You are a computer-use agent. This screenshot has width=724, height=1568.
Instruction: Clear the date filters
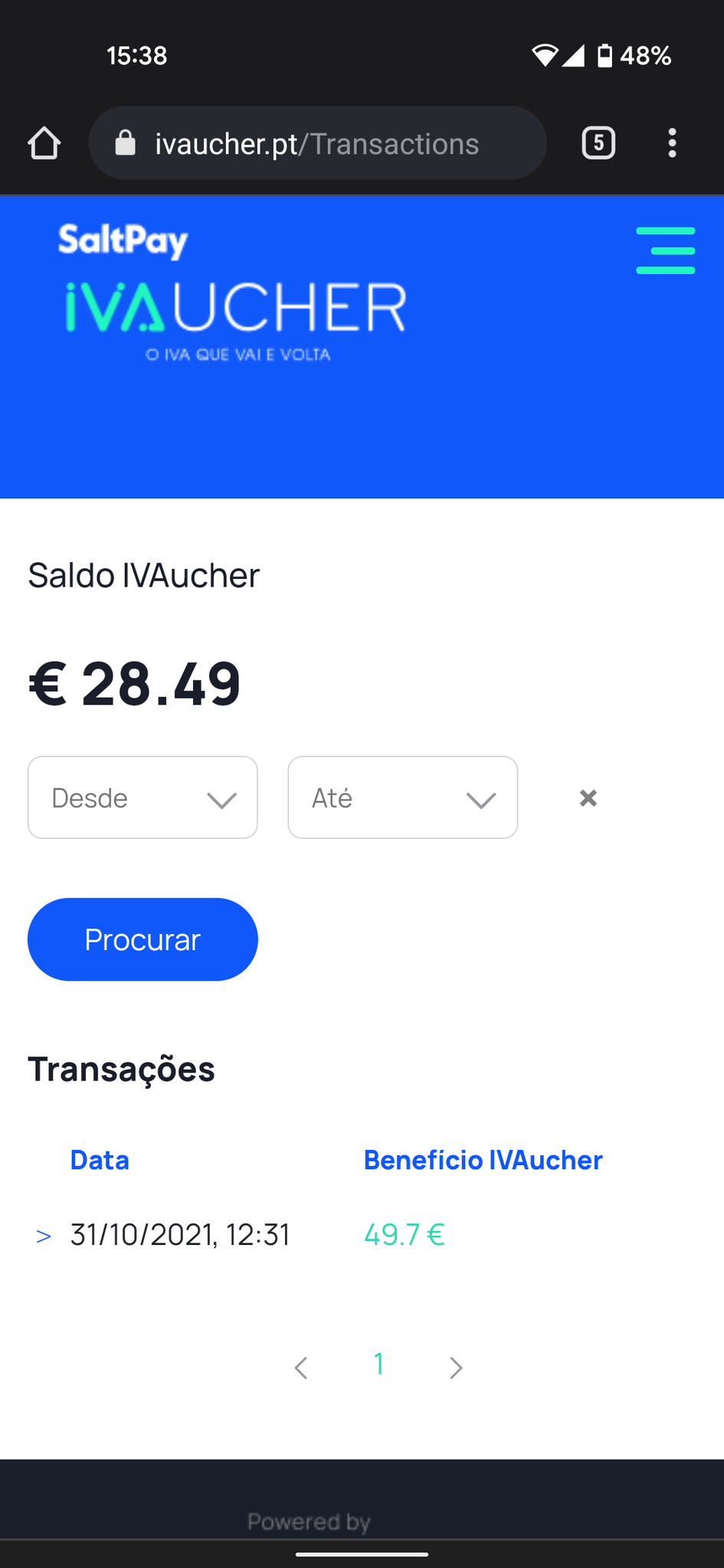(x=588, y=798)
